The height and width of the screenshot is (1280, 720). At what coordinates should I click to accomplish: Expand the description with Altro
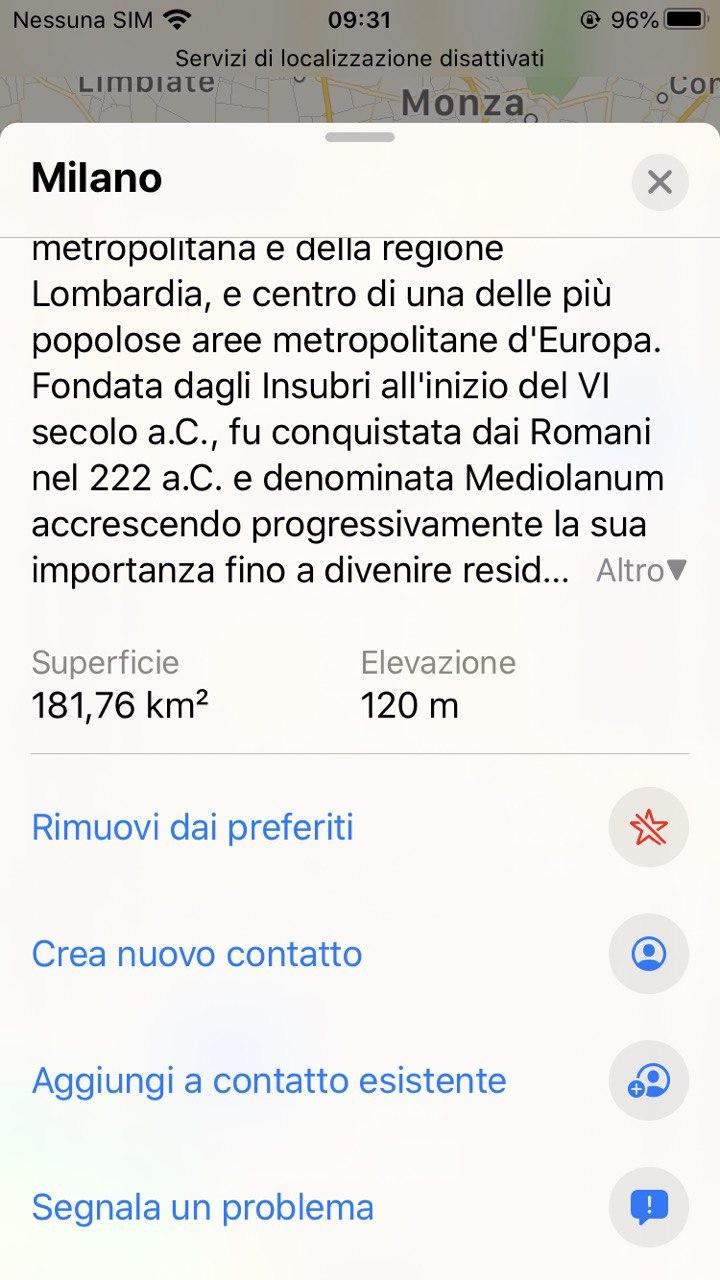641,571
